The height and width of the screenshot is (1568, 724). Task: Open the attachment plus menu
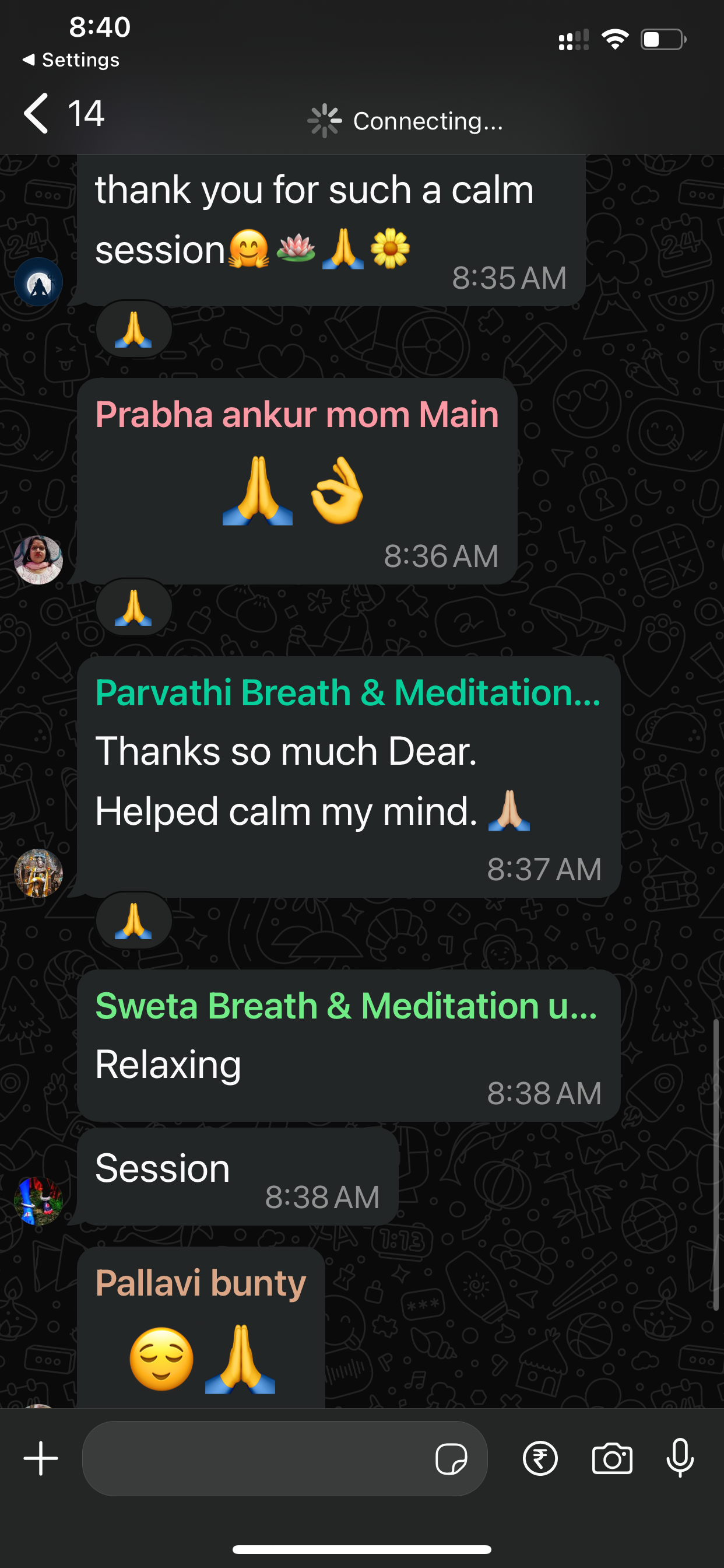pos(41,1458)
